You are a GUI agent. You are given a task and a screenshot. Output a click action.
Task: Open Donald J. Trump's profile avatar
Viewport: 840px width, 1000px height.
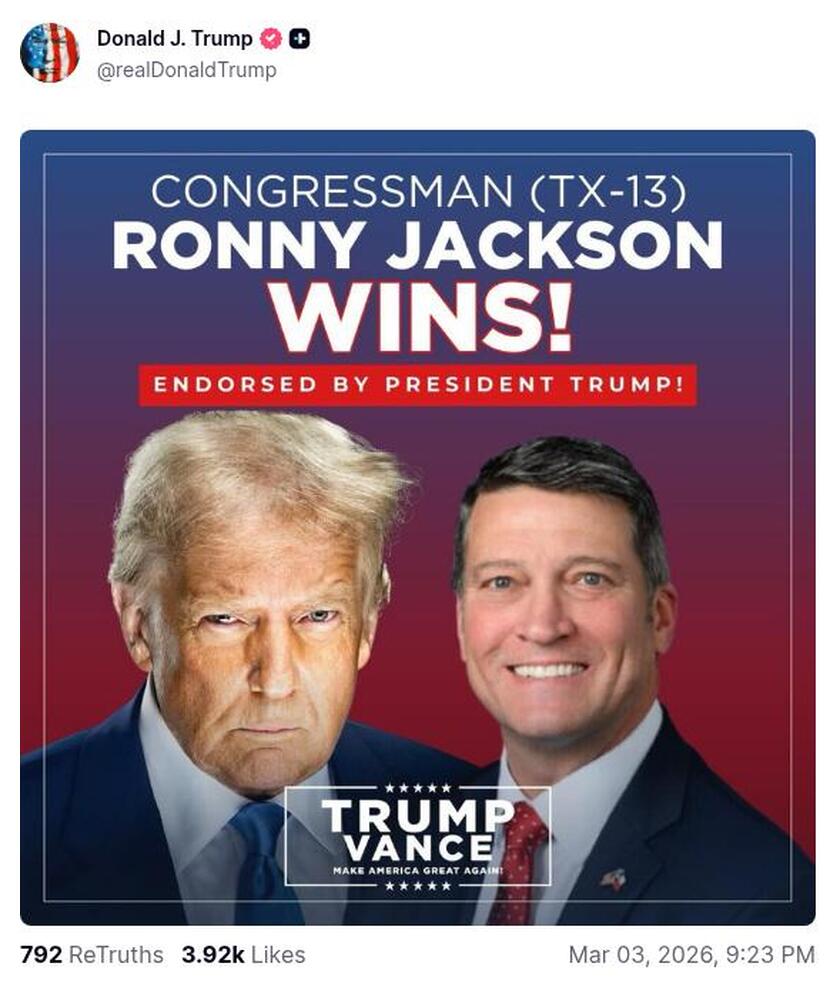pos(49,52)
